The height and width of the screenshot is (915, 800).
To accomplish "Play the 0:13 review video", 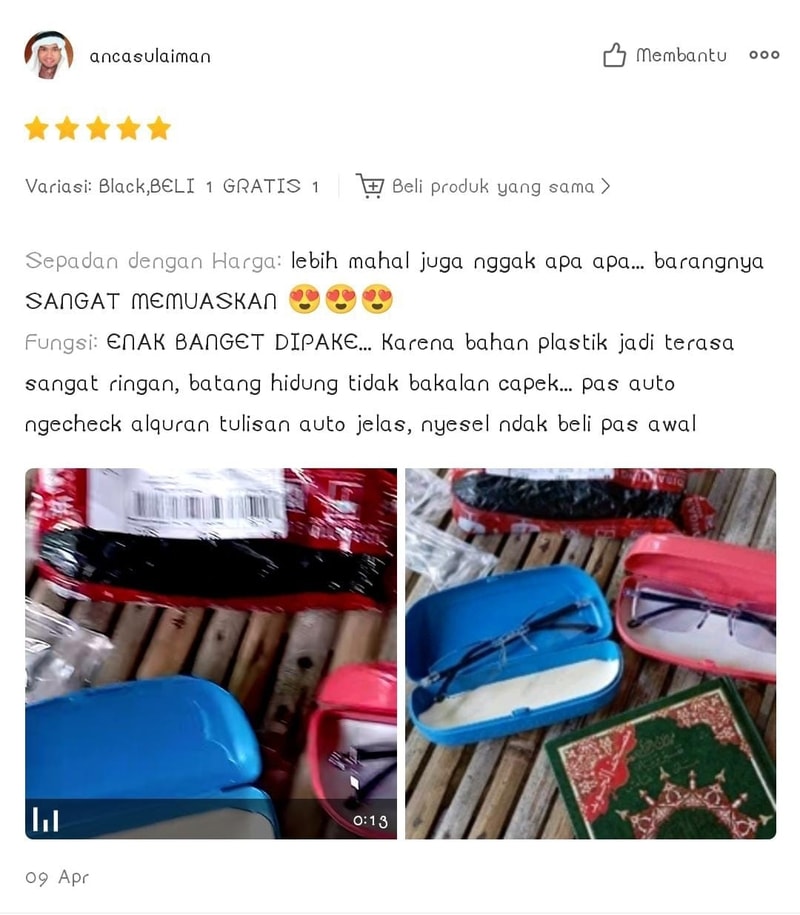I will click(x=211, y=653).
